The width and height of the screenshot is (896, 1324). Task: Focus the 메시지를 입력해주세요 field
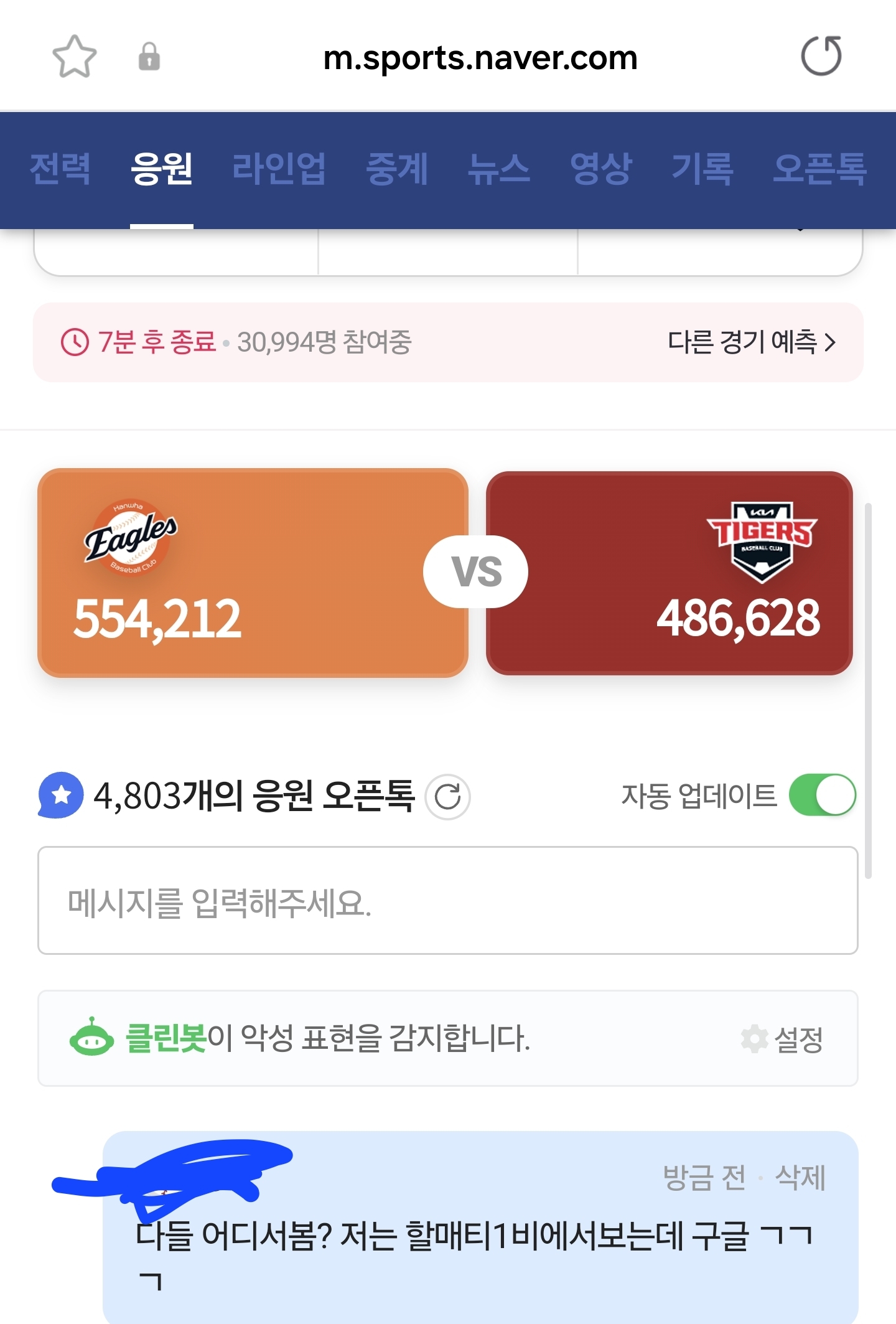point(447,900)
